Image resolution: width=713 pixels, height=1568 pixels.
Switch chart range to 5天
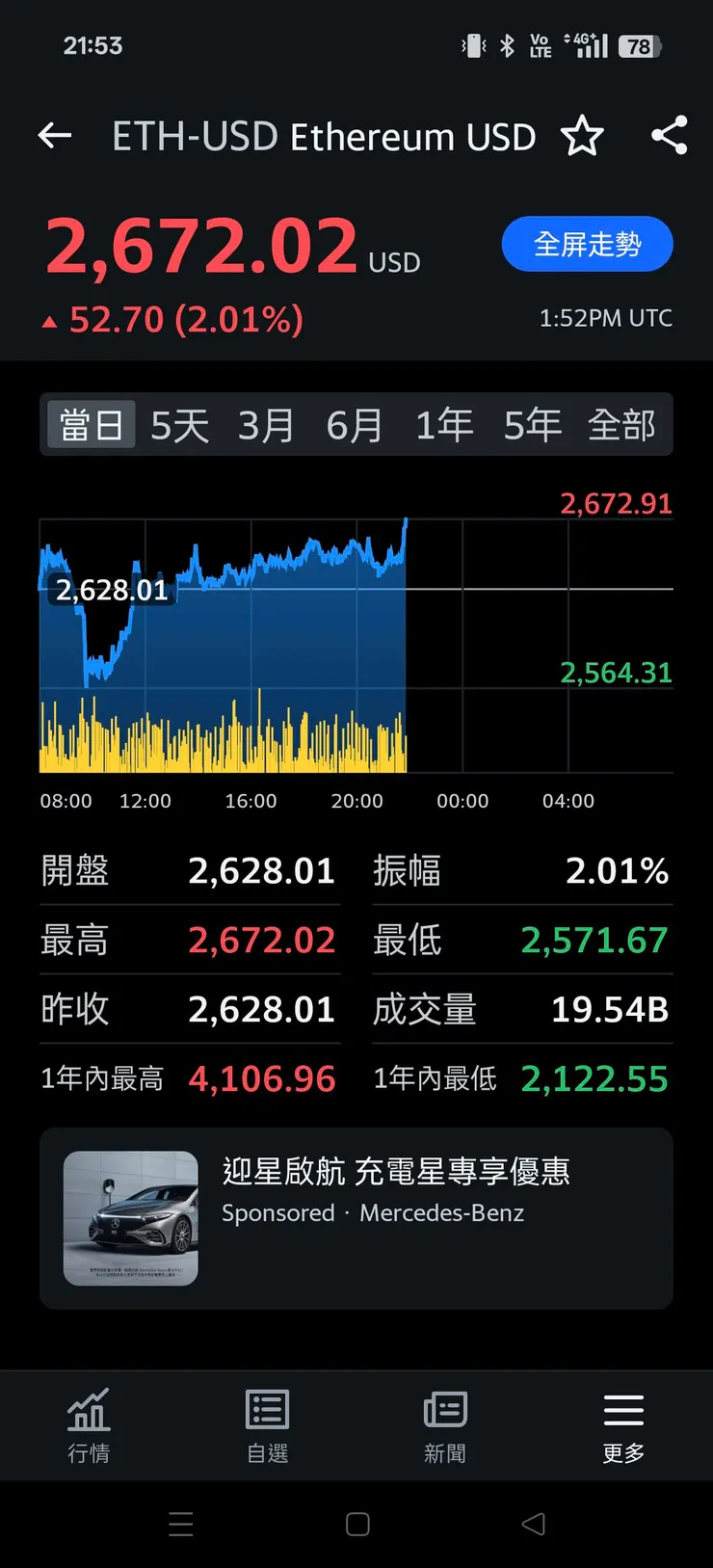coord(178,423)
